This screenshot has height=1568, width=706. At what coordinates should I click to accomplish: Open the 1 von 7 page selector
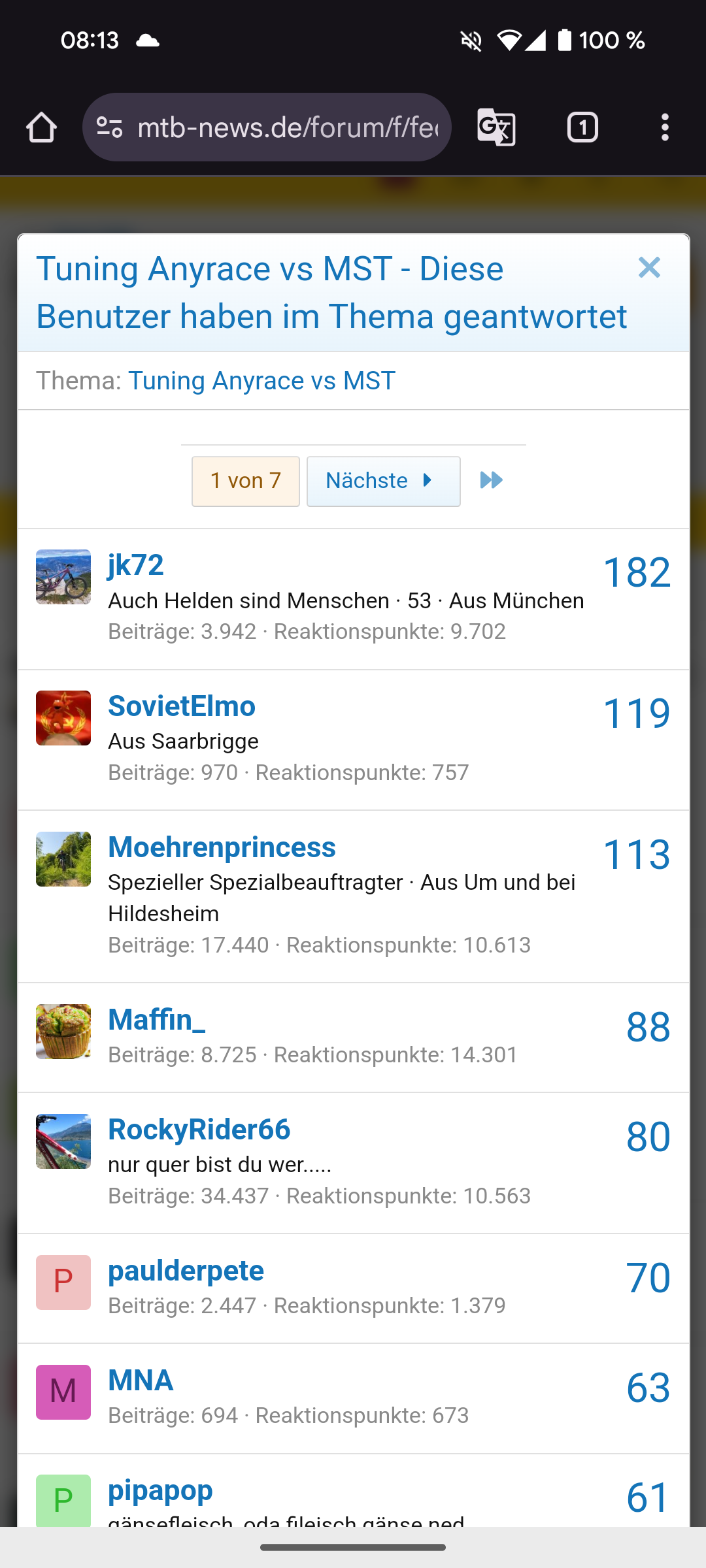click(245, 482)
